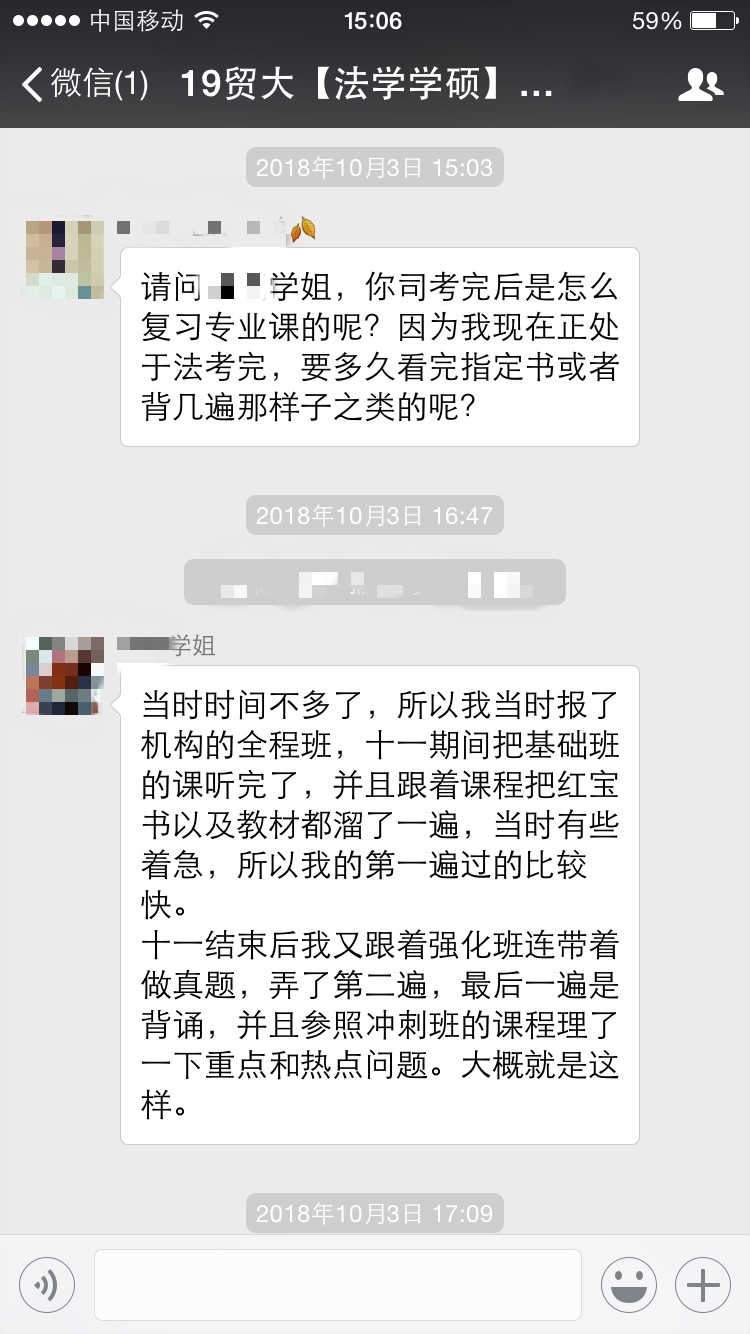Open the avatar of the sender asking about 司考
The image size is (750, 1334).
pos(64,258)
